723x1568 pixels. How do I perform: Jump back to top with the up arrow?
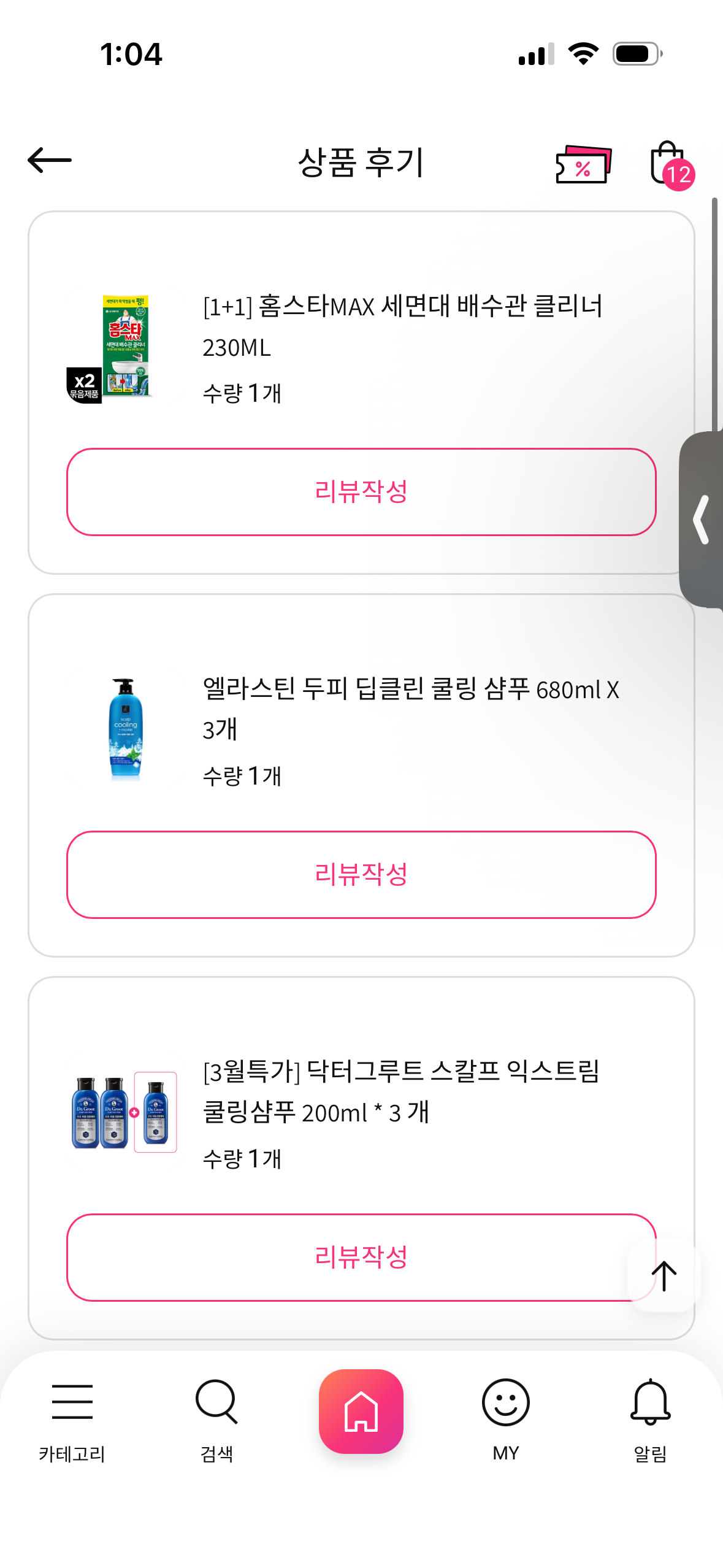[x=664, y=1275]
